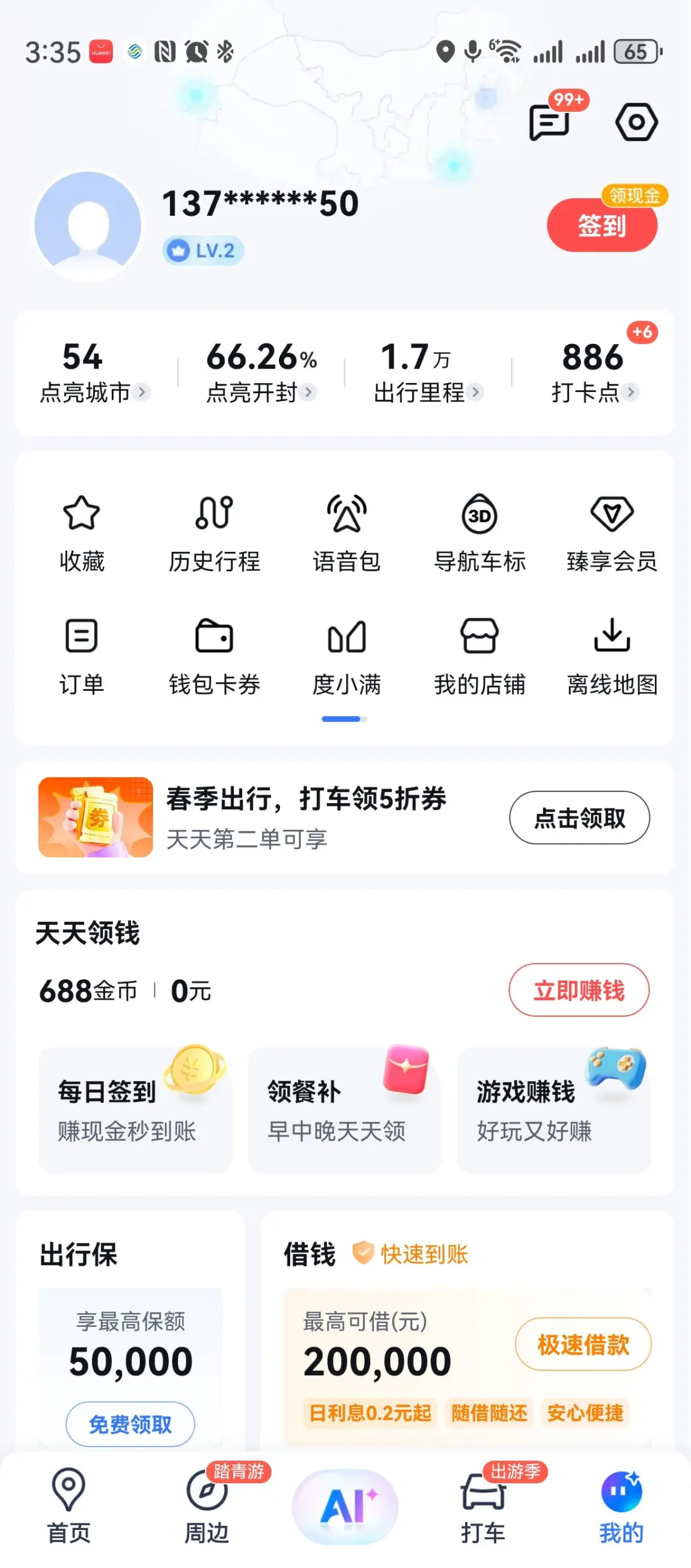
Task: Tap the 极速借款 loan button
Action: (x=583, y=1344)
